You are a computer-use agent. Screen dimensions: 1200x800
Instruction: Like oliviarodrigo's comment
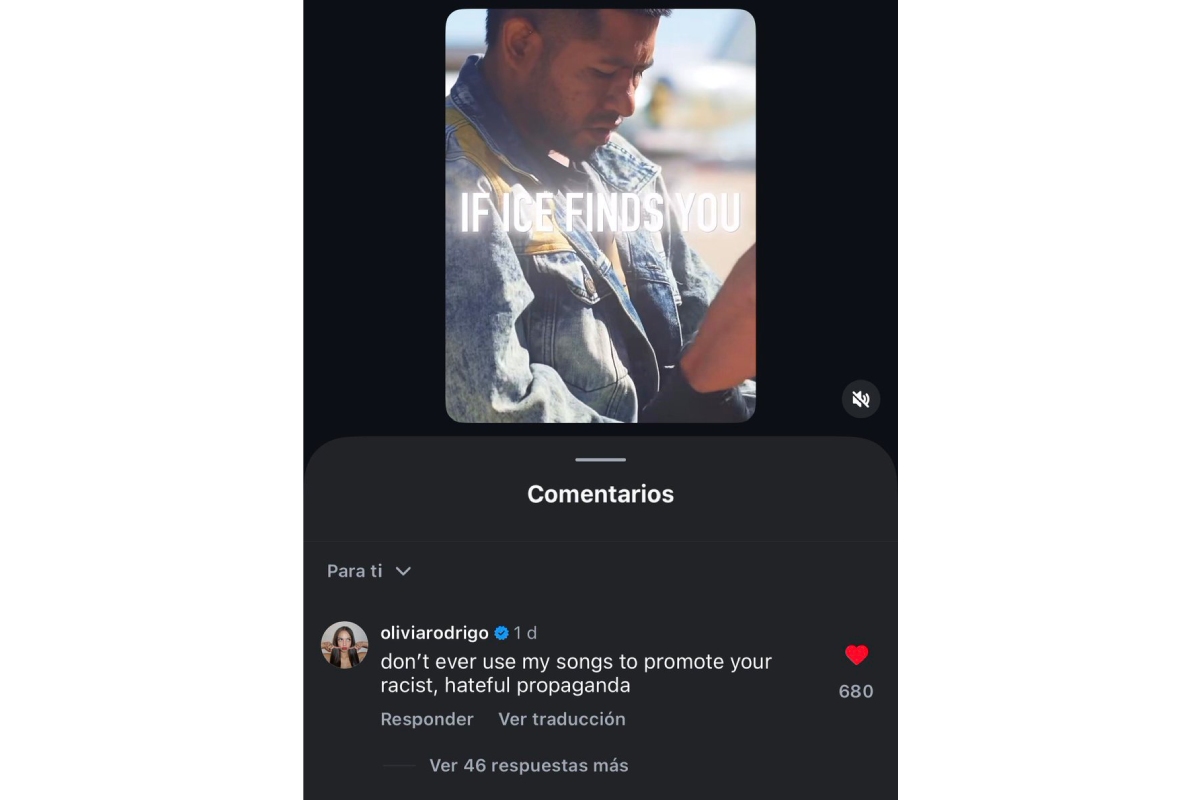tap(856, 655)
